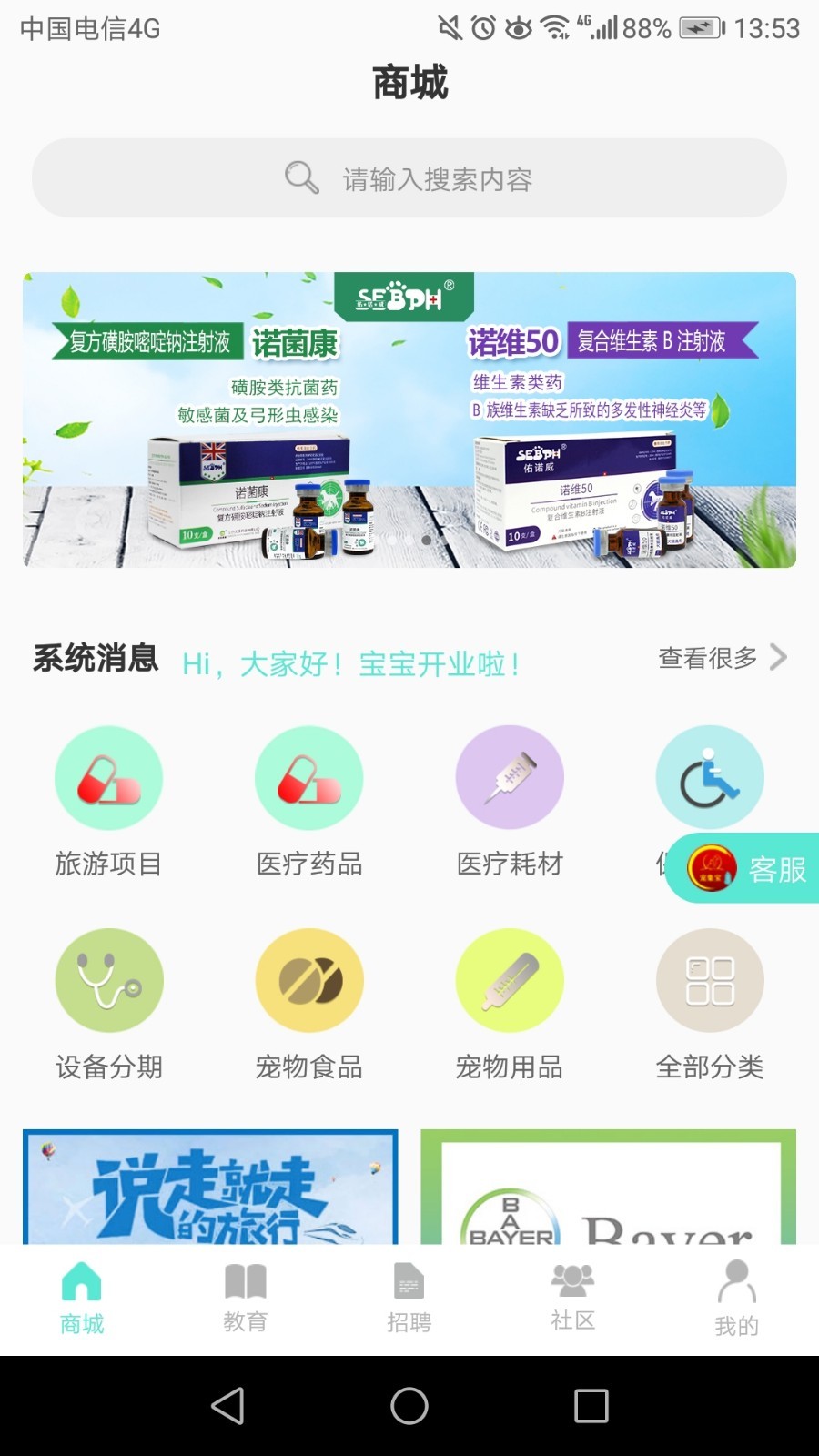The width and height of the screenshot is (819, 1456).
Task: Select the 医疗药品 pill icon
Action: 308,778
